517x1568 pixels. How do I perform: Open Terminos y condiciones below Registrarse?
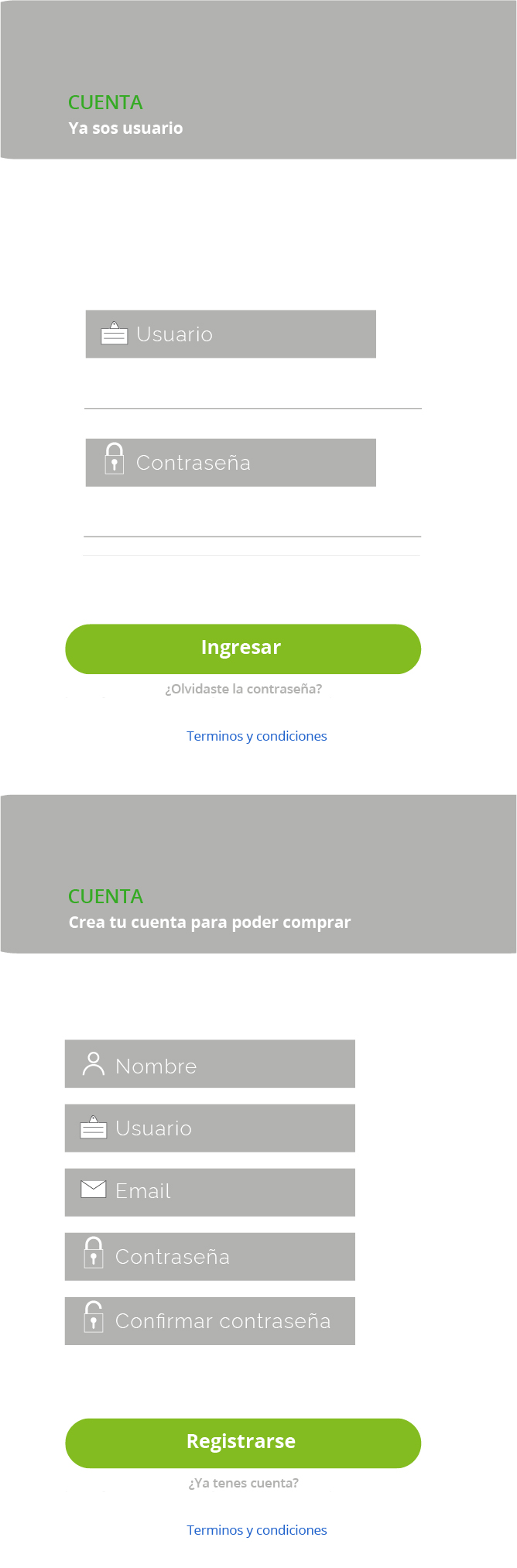[257, 1530]
